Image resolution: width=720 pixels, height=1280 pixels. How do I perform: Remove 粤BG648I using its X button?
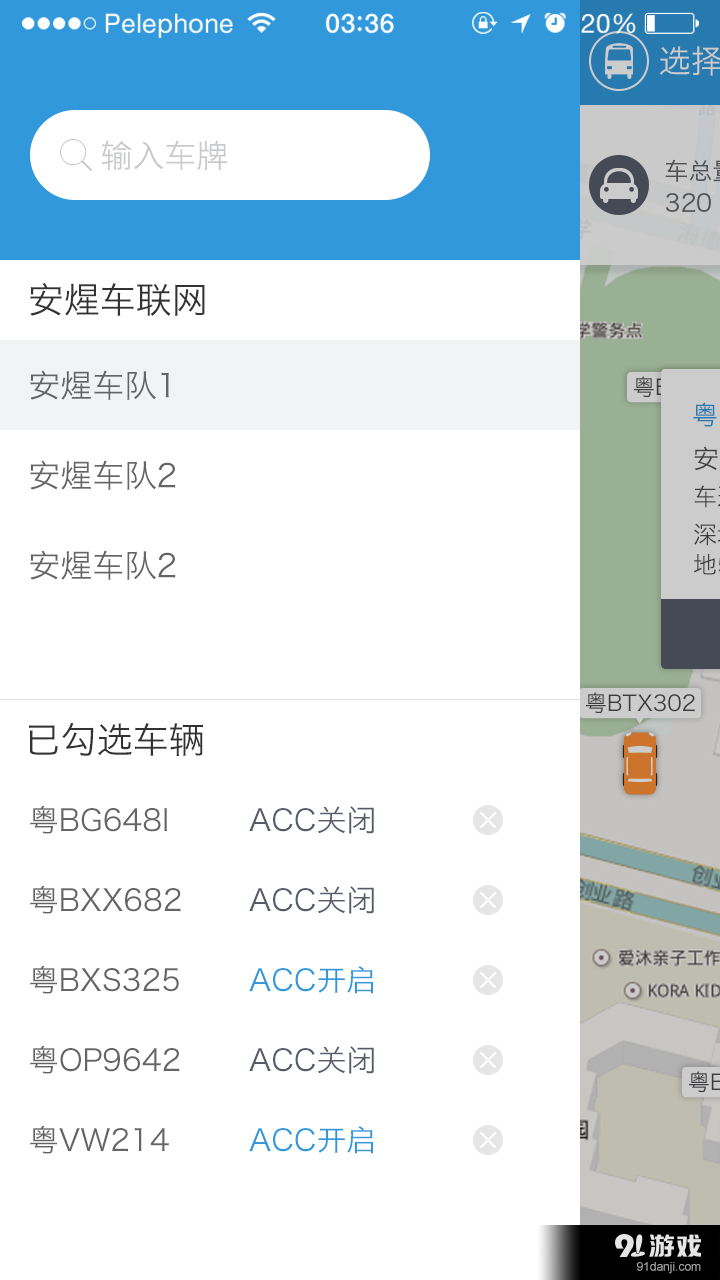487,820
